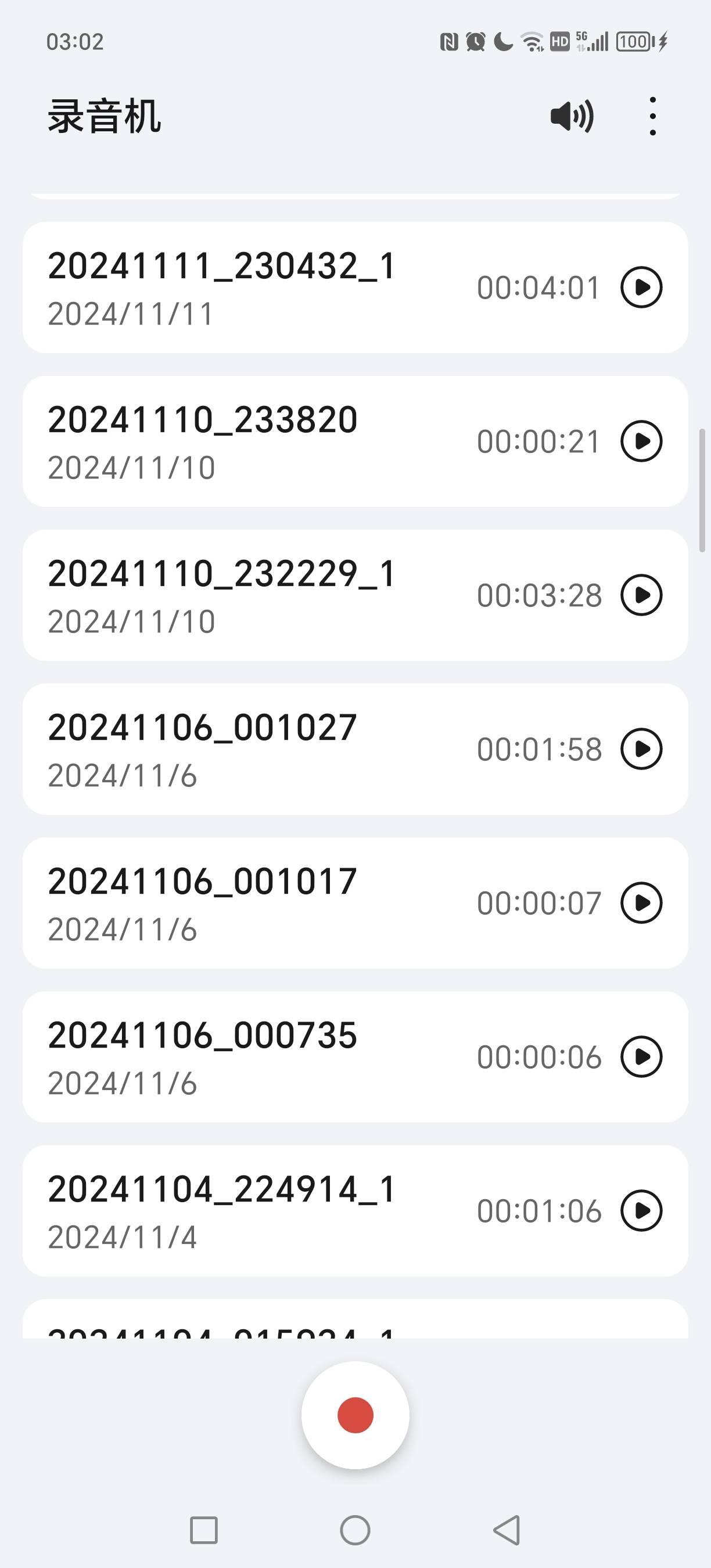Toggle the speaker output icon
711x1568 pixels.
pyautogui.click(x=572, y=116)
